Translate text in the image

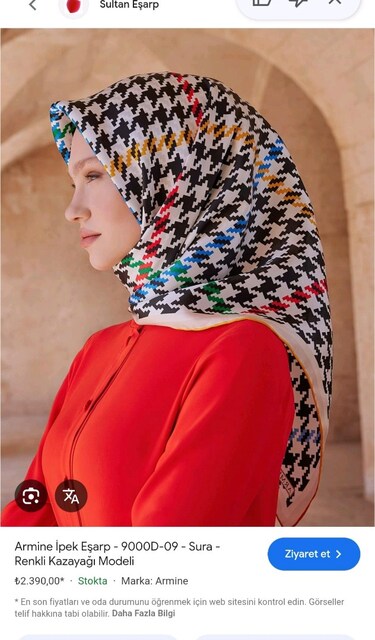71,496
